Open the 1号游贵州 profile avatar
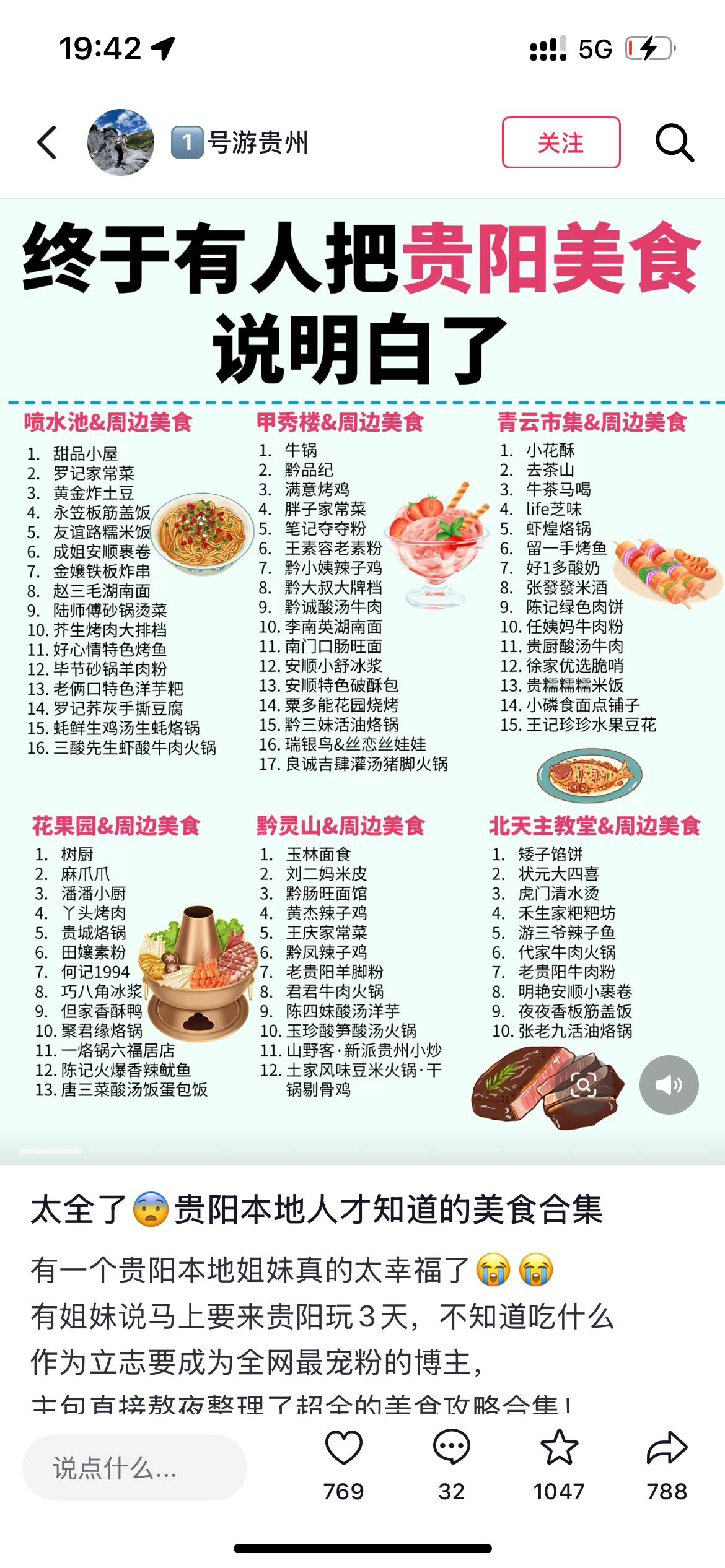This screenshot has height=1568, width=725. click(x=121, y=143)
